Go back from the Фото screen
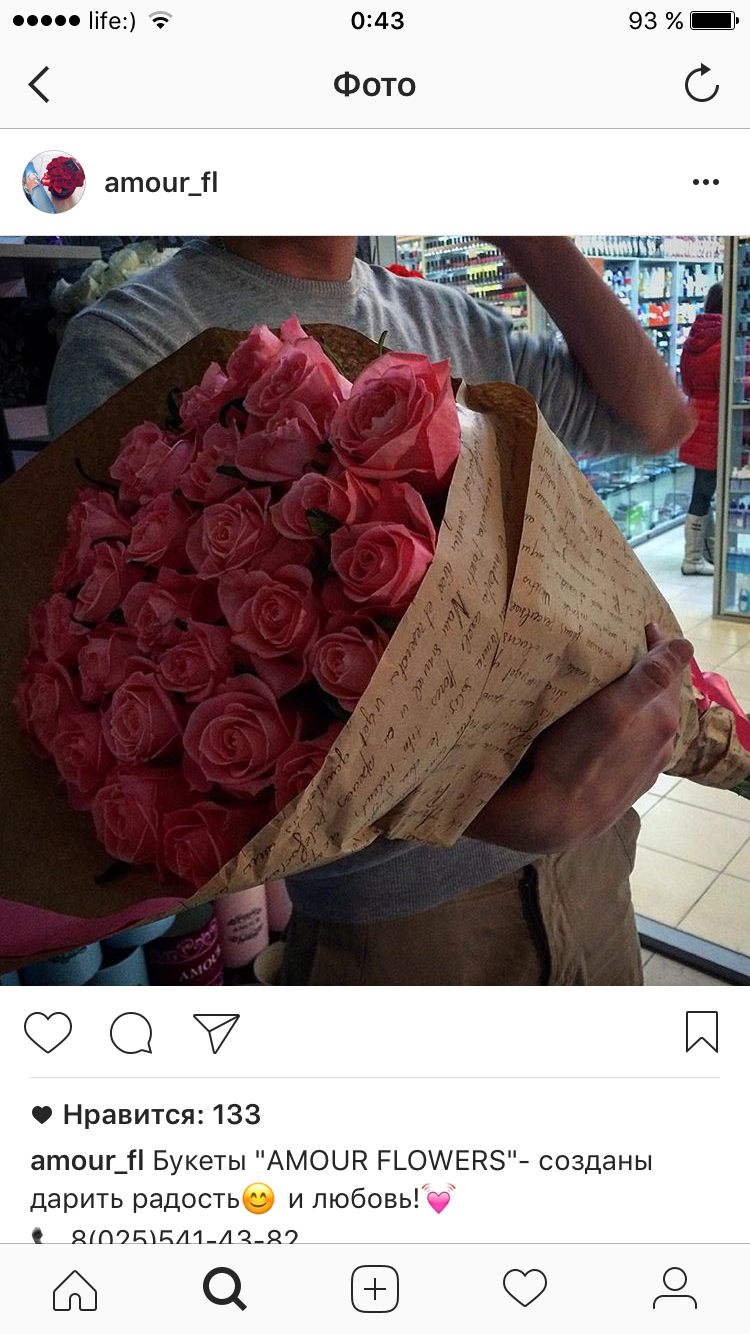 [39, 85]
